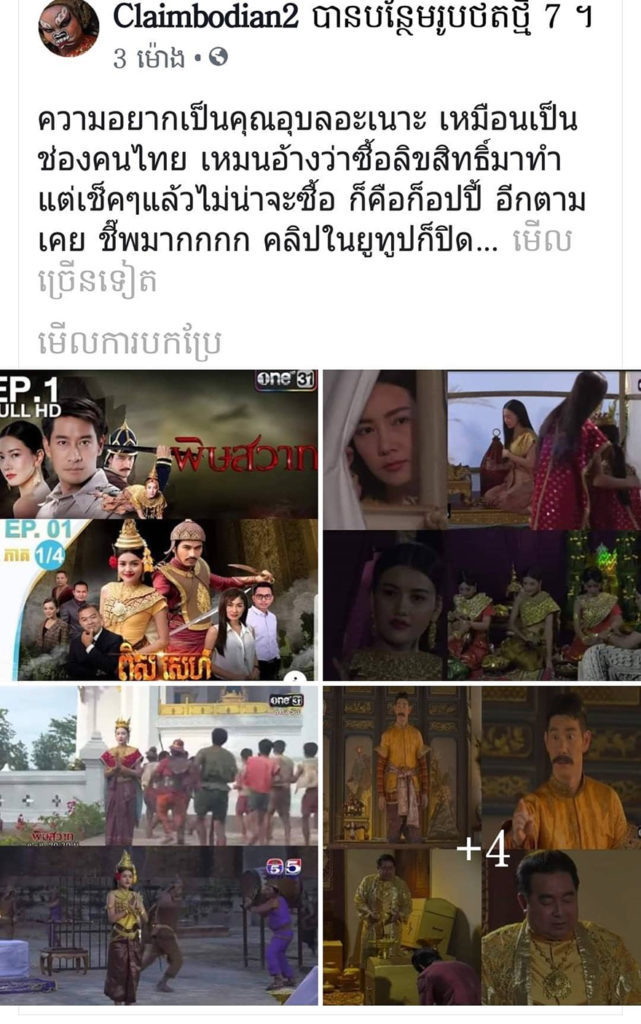Image resolution: width=641 pixels, height=1024 pixels.
Task: Open the bottom-left photo of temple dancers
Action: pos(159,845)
